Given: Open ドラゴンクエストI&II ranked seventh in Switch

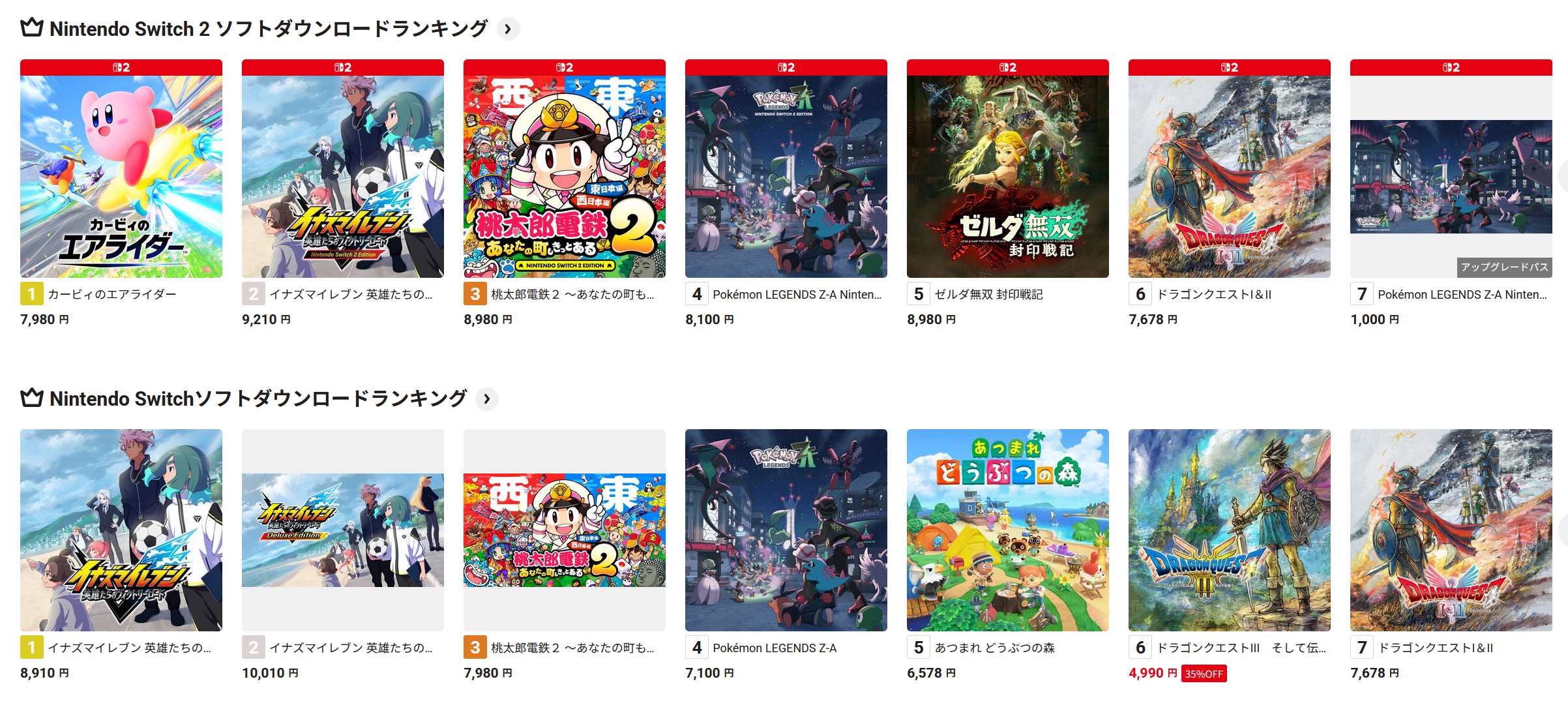Looking at the screenshot, I should point(1451,530).
